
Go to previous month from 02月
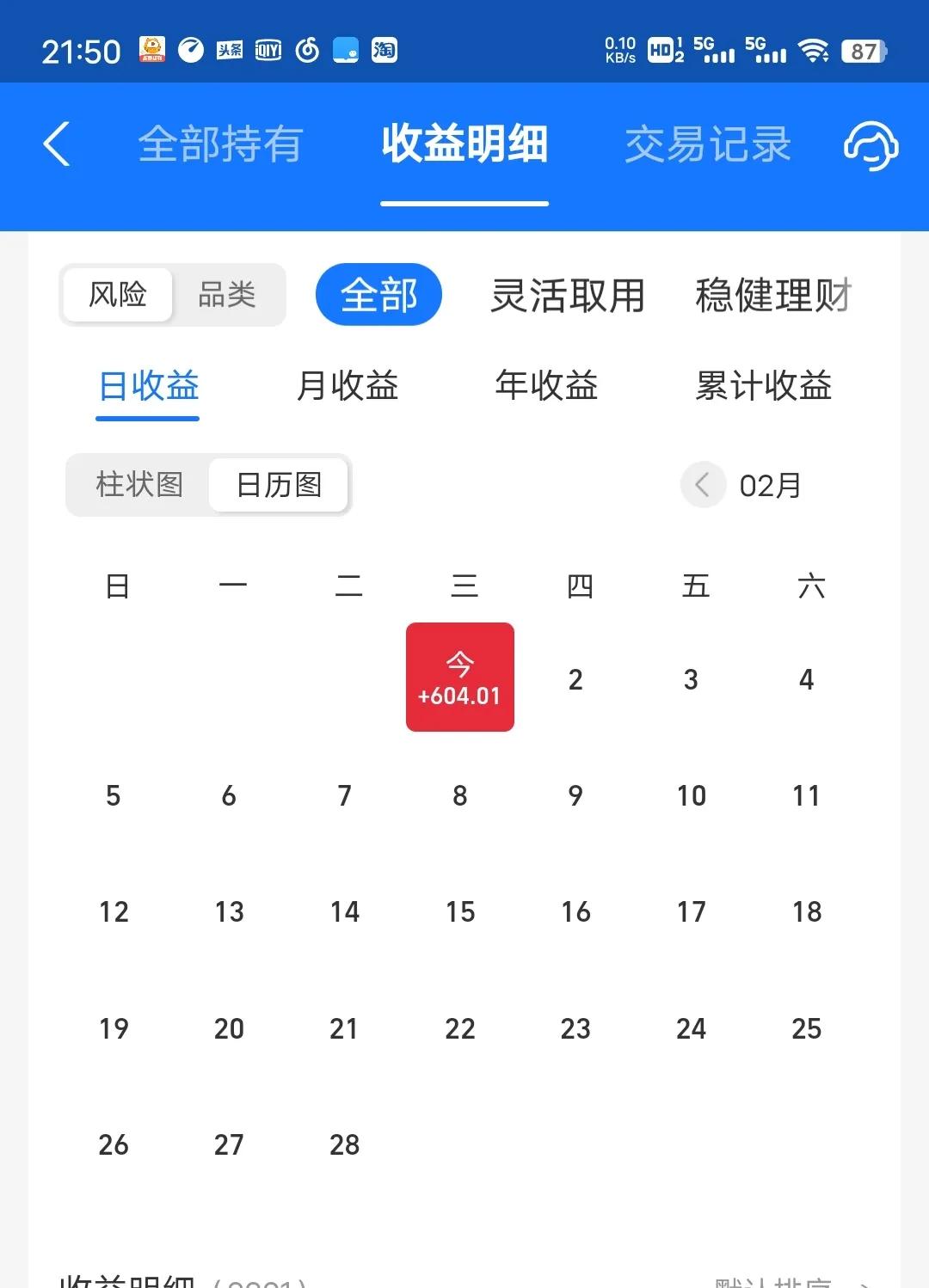[703, 485]
